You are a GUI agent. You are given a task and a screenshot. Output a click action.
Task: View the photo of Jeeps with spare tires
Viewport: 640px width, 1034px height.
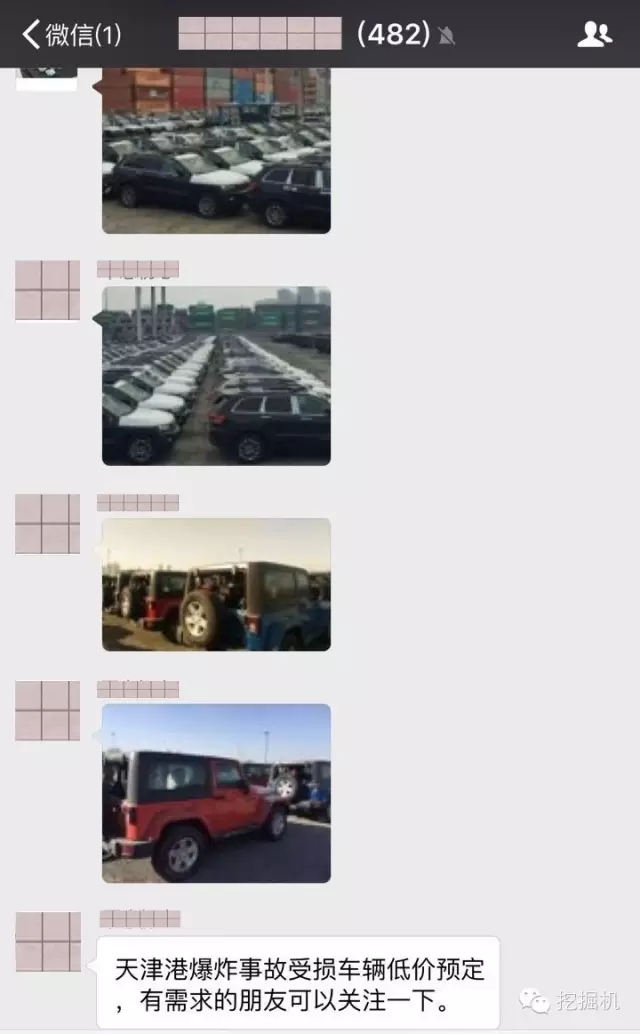coord(216,584)
